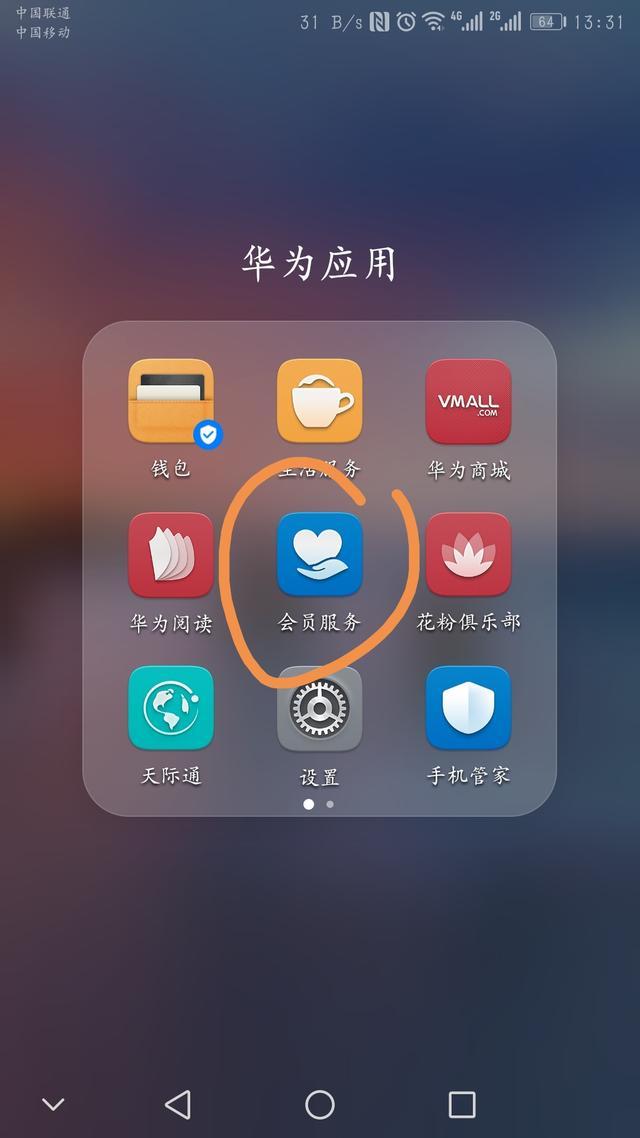Open the 设置 settings app
640x1138 pixels.
pyautogui.click(x=319, y=708)
